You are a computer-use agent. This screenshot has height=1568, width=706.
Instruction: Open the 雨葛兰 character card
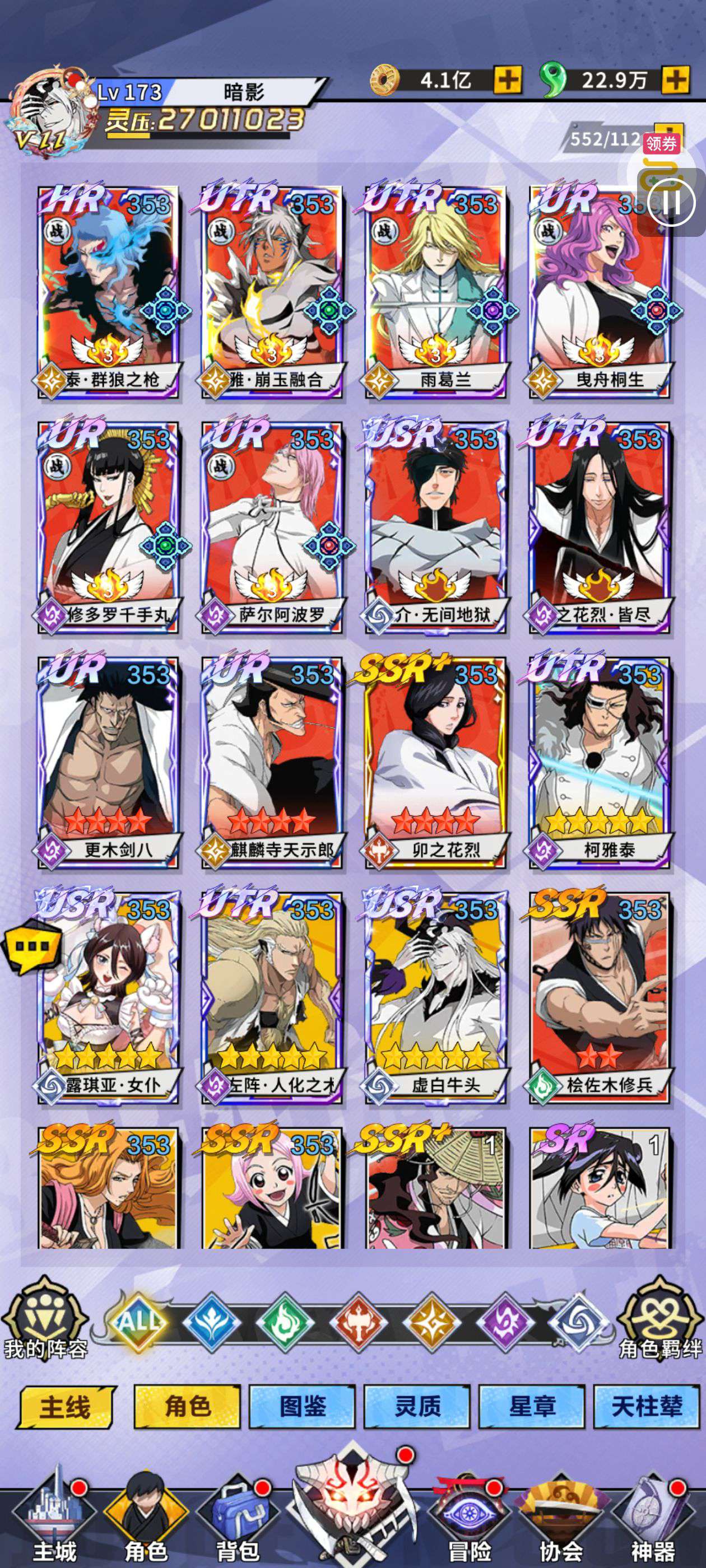tap(436, 291)
